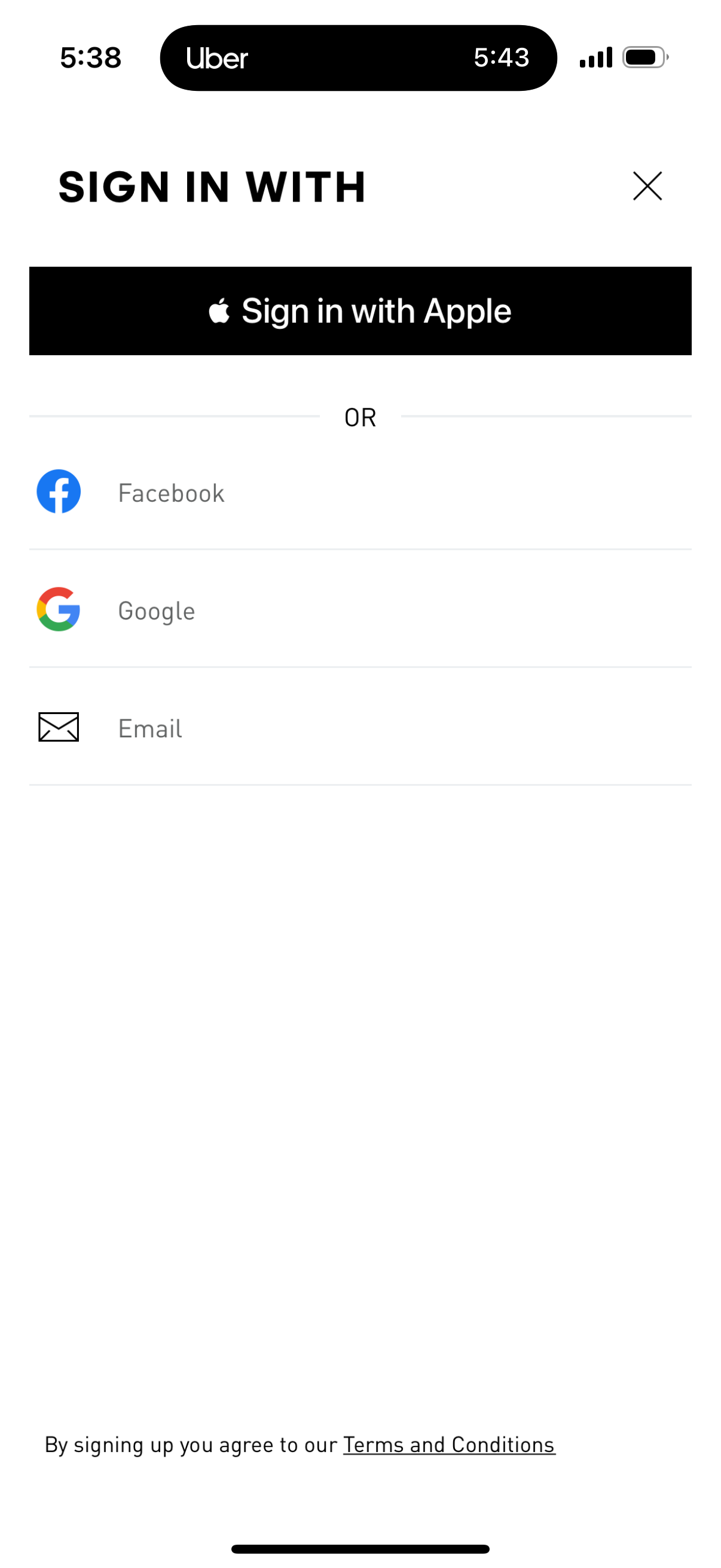Screen dimensions: 721x1568
Task: Close the sign in screen
Action: (x=647, y=185)
